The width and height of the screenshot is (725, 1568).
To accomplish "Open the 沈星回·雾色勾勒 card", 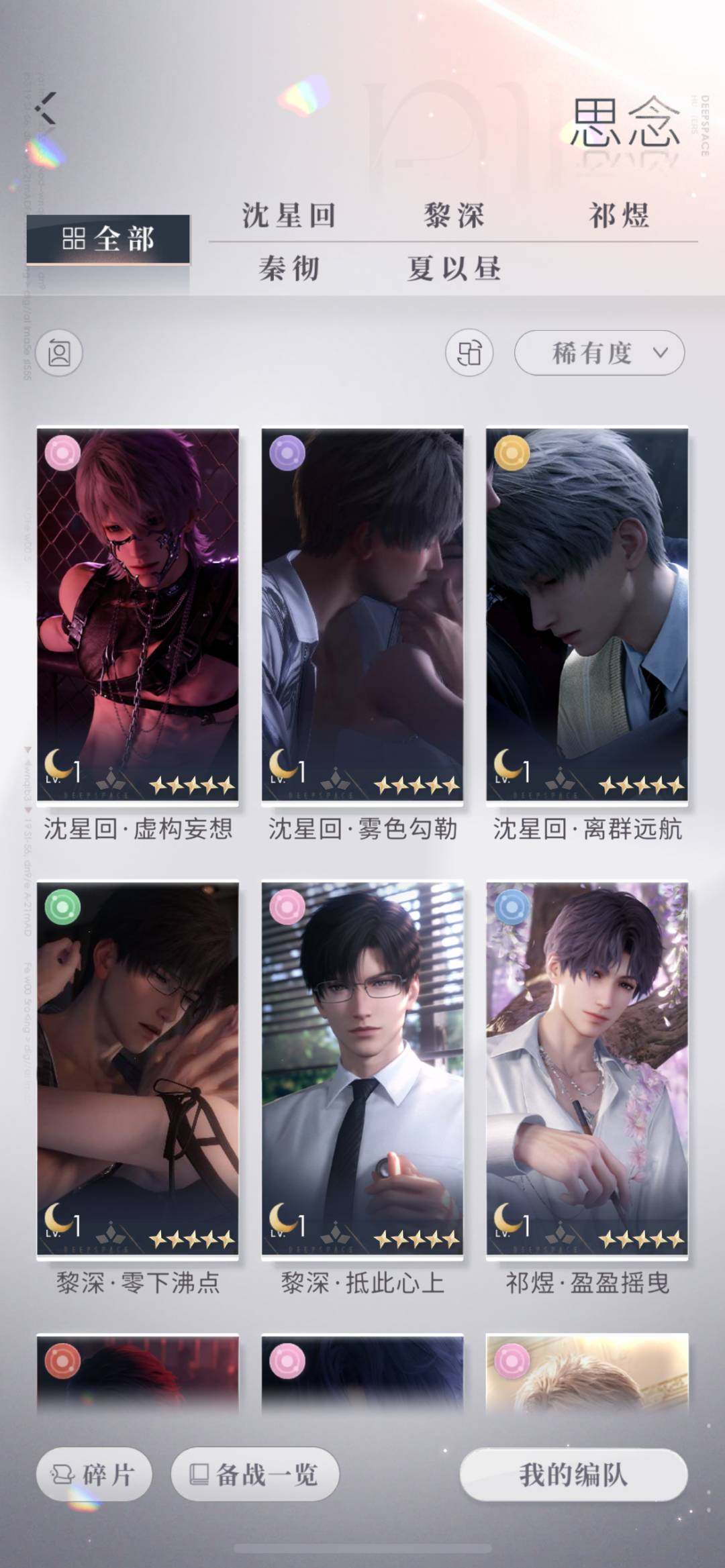I will pos(362,614).
